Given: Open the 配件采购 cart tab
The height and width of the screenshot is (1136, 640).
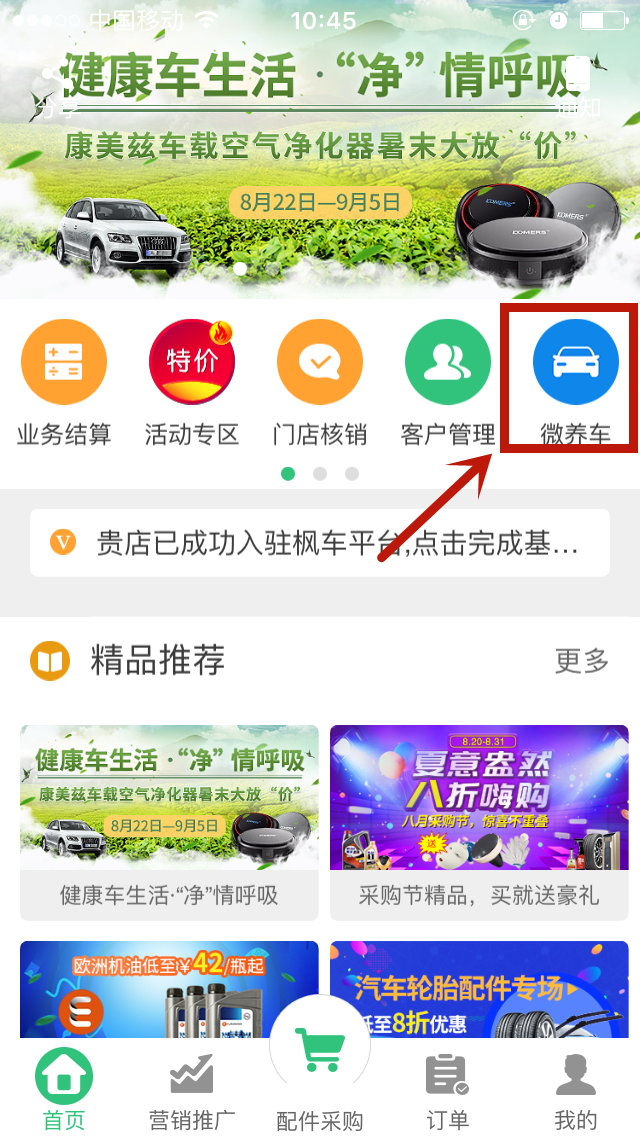Looking at the screenshot, I should pos(320,1080).
